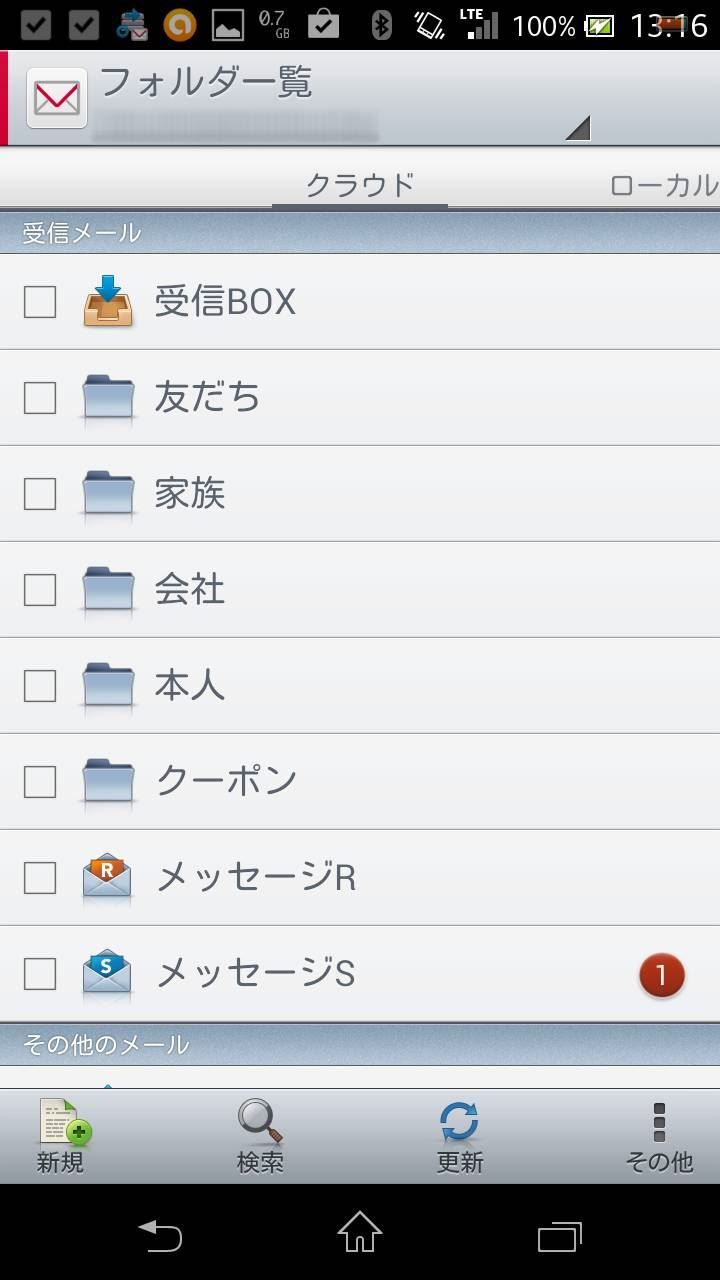Open the 受信BOX folder
The image size is (720, 1280).
[x=360, y=302]
